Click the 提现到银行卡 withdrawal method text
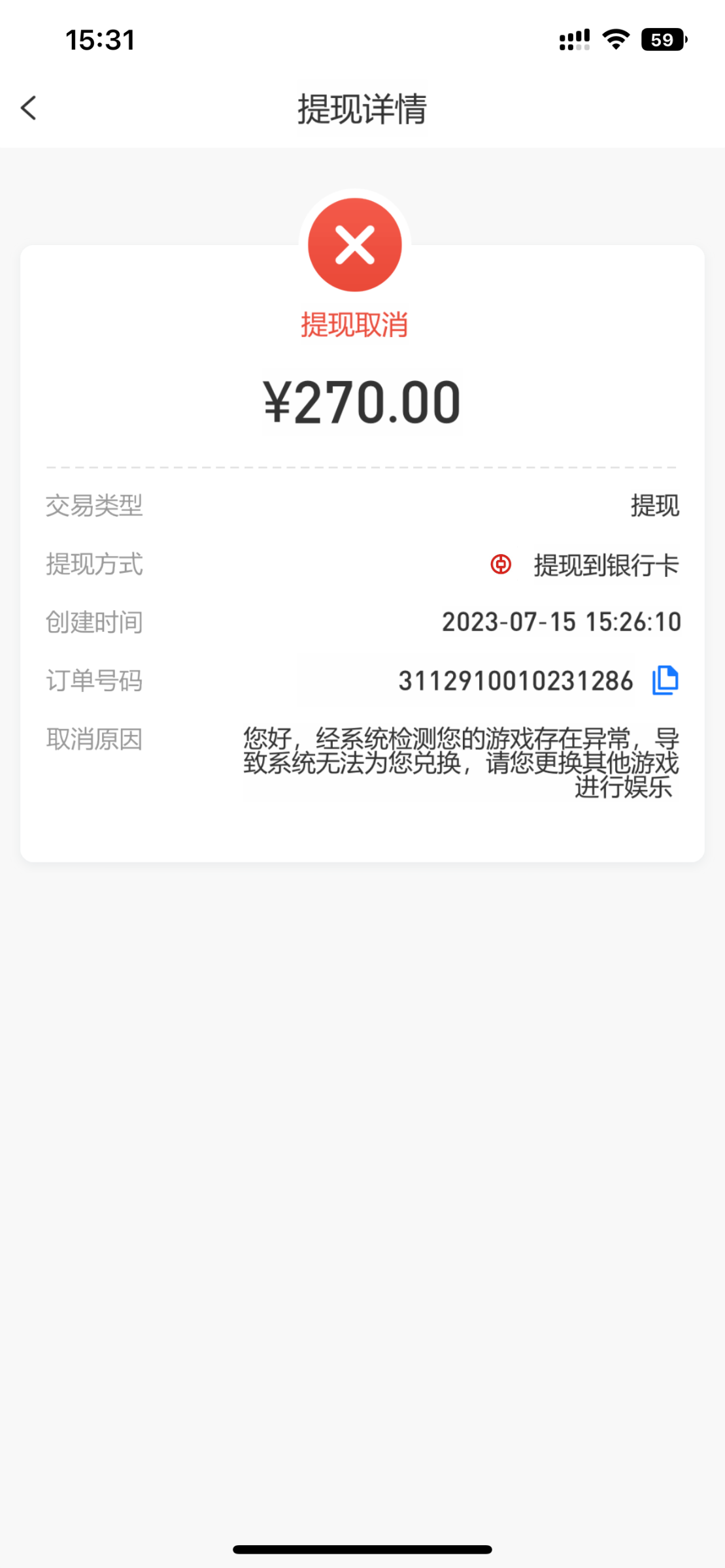Viewport: 725px width, 1568px height. pos(605,566)
